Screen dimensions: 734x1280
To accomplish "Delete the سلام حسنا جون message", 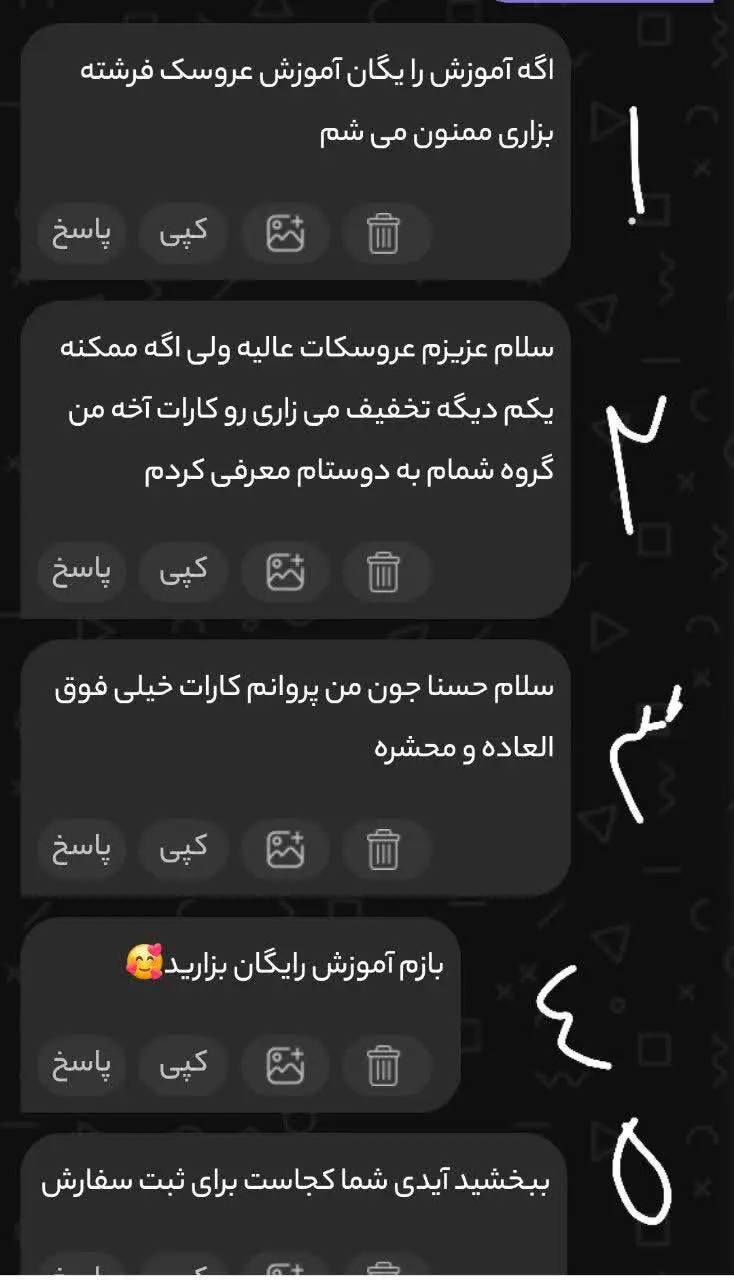I will tap(384, 849).
